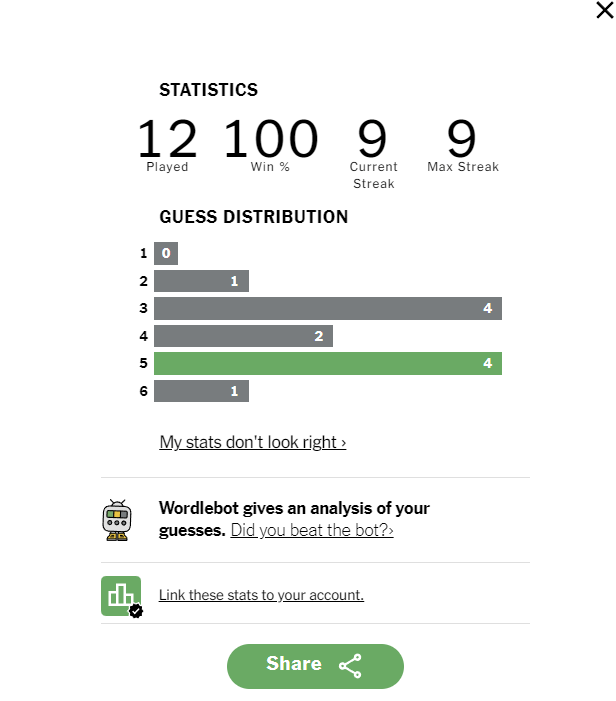Open the "My stats don't look right" link

coord(253,442)
